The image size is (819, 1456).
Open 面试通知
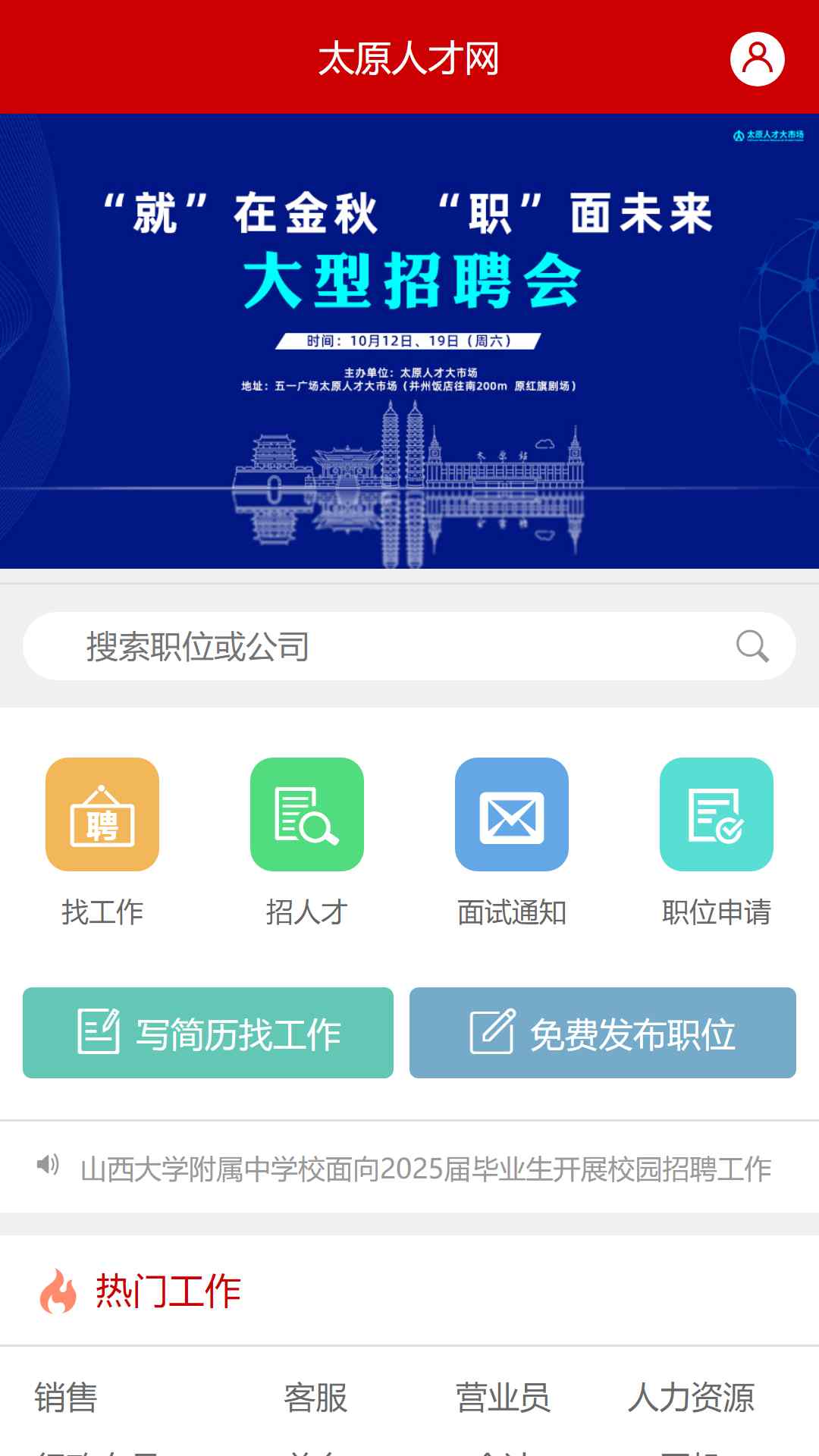tap(512, 843)
